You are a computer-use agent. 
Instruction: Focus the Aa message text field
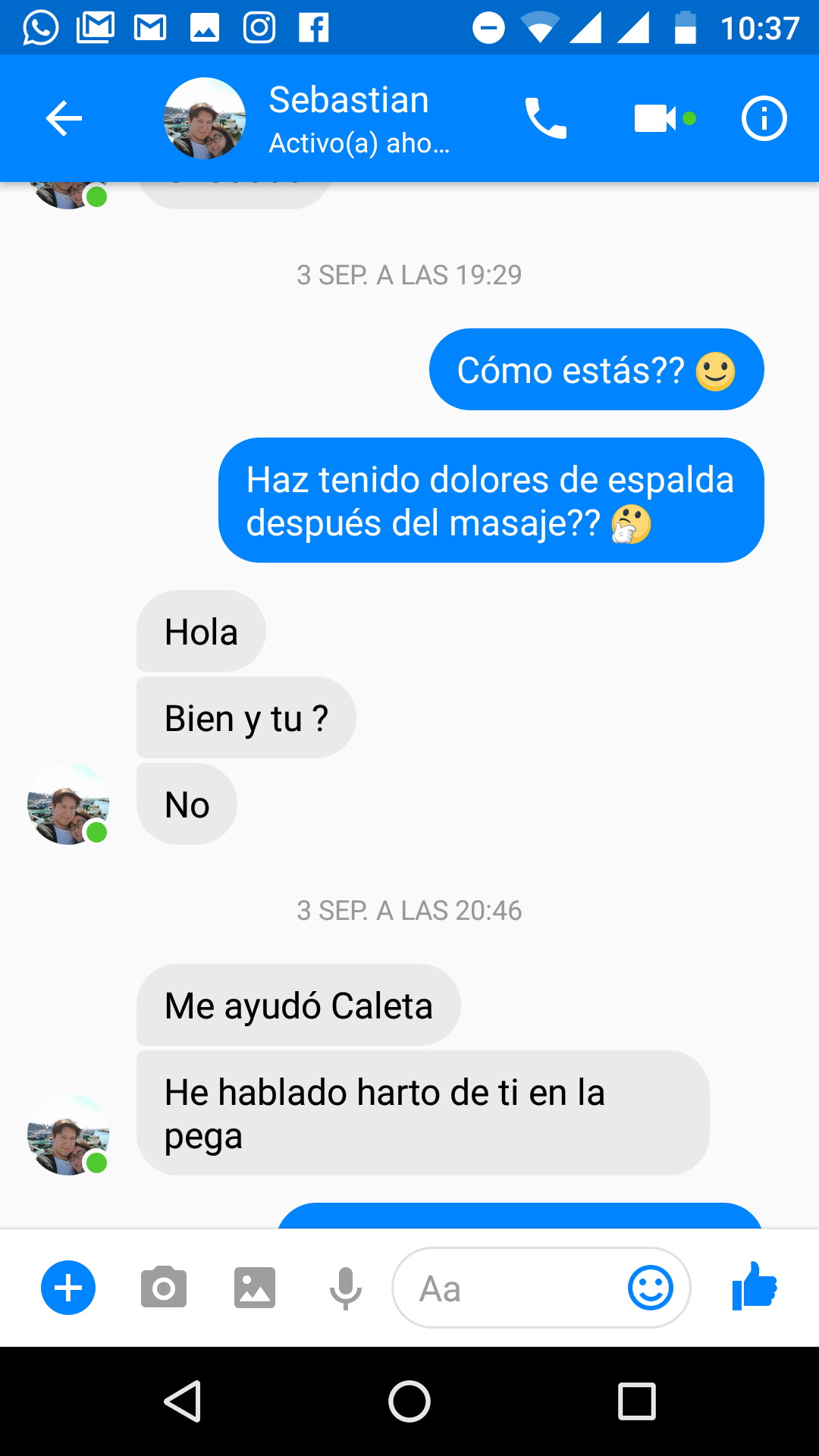pyautogui.click(x=508, y=1288)
